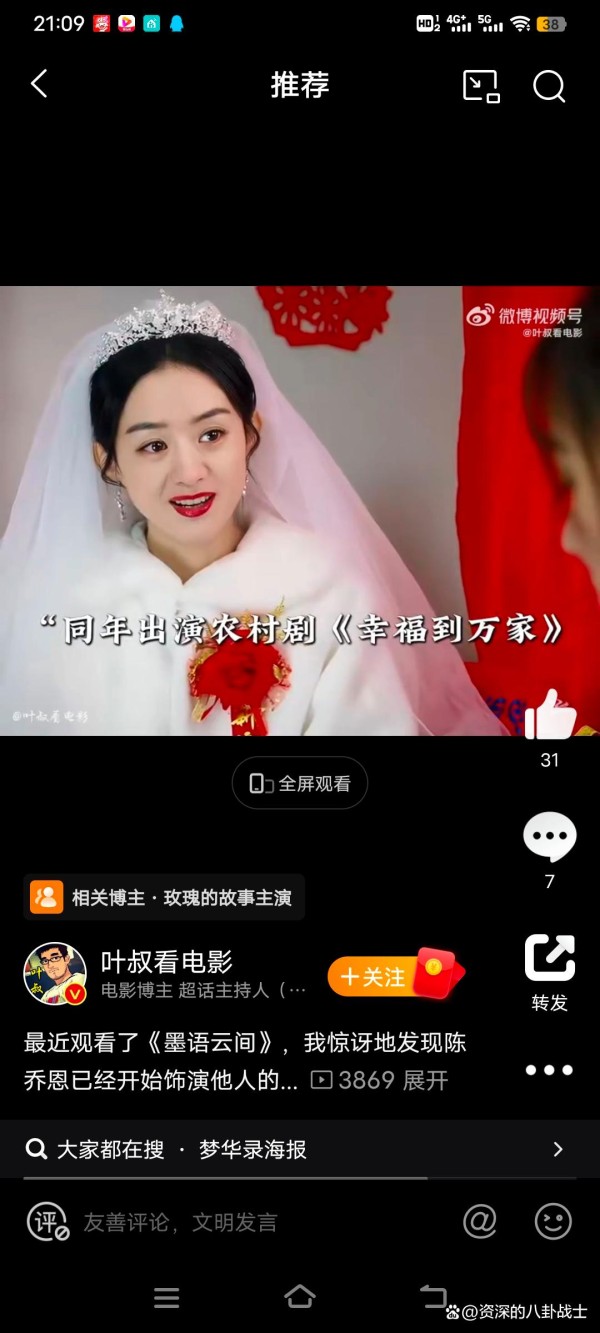Open the emoji picker smiley icon

(553, 1221)
